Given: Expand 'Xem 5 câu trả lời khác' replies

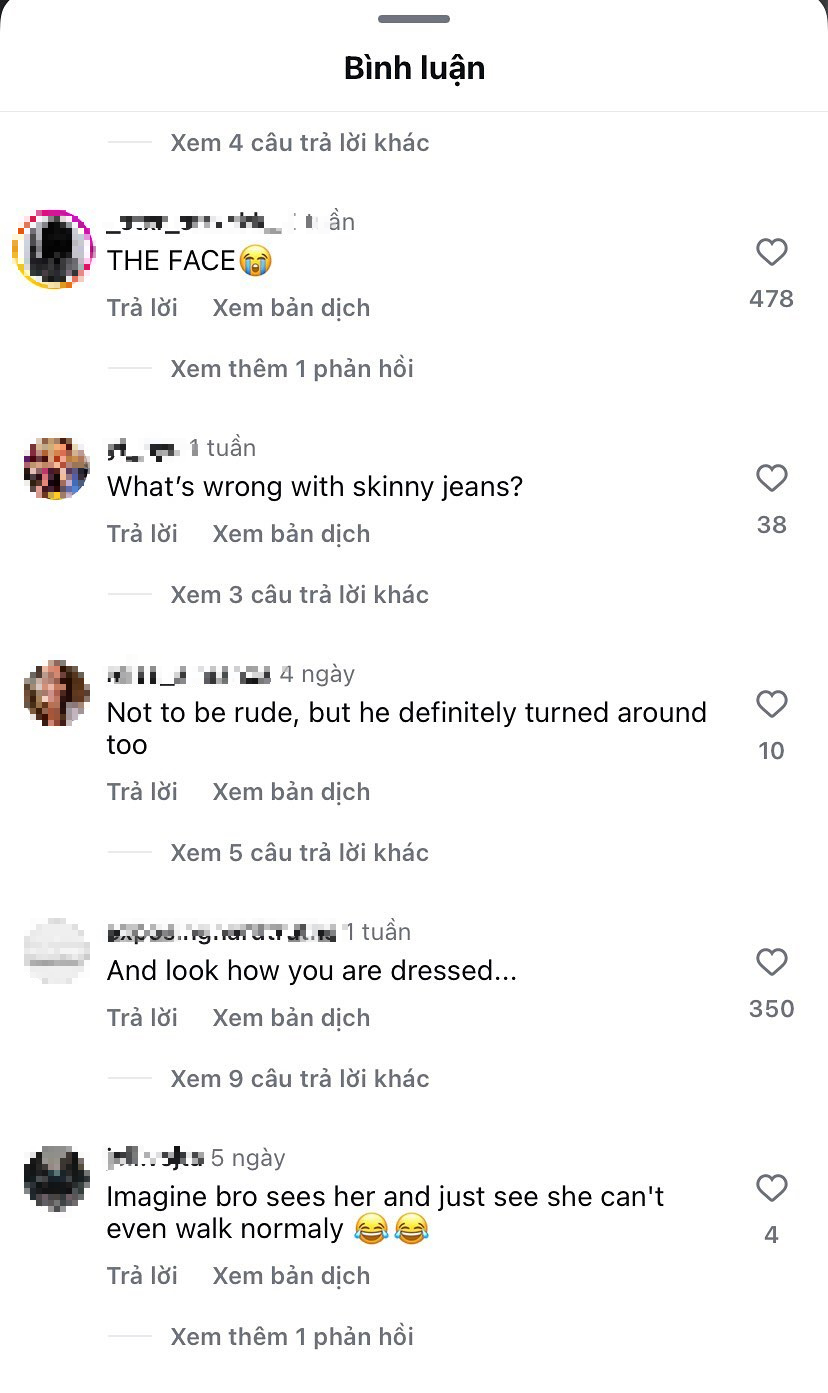Looking at the screenshot, I should pyautogui.click(x=299, y=853).
